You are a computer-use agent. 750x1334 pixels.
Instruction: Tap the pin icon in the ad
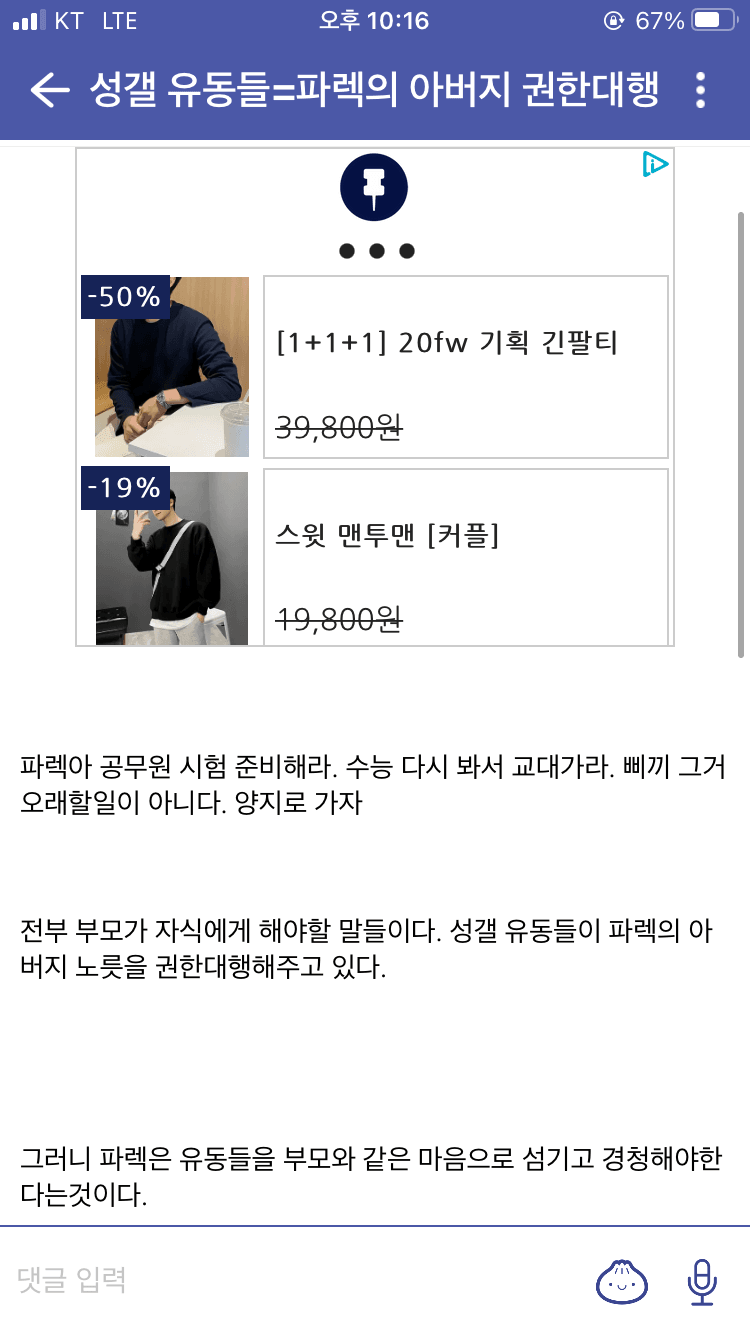(374, 186)
